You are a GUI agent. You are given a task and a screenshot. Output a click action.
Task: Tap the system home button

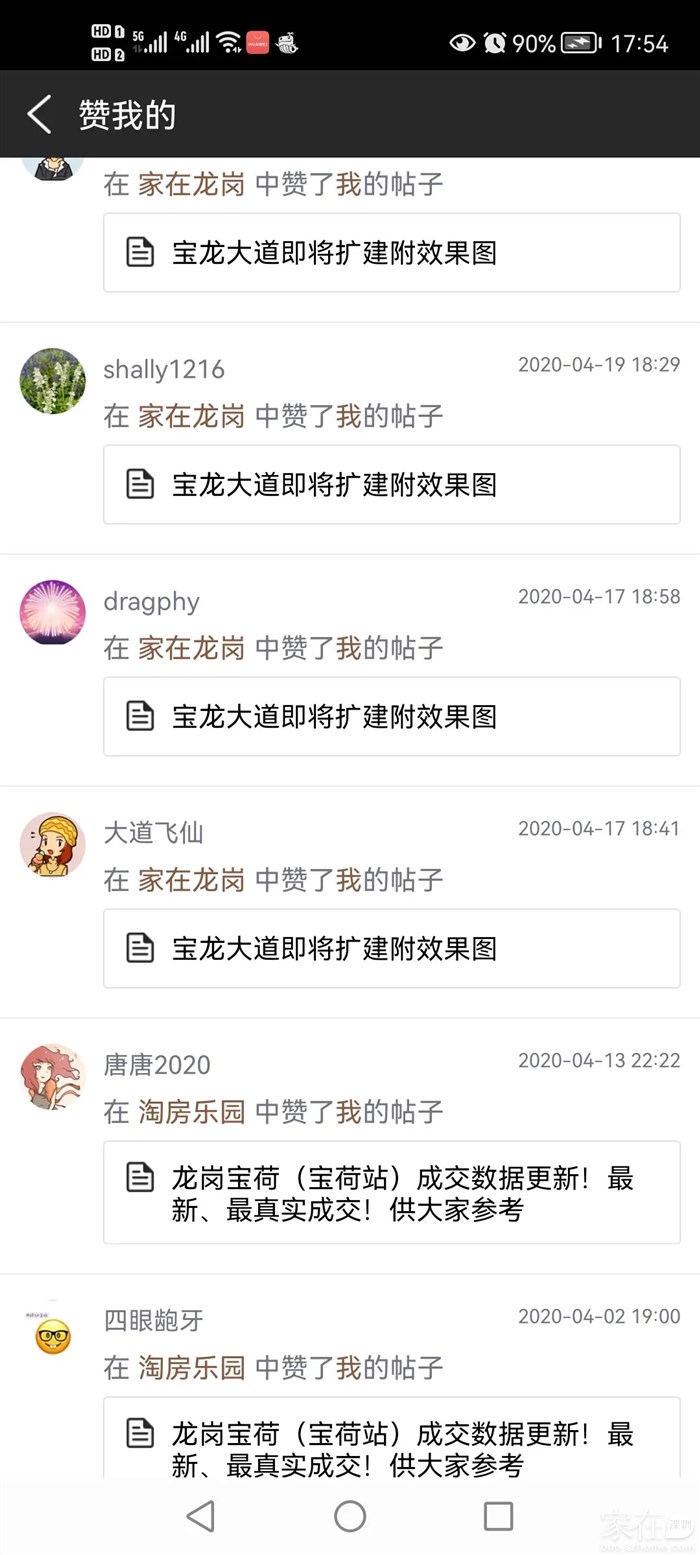pos(350,1516)
